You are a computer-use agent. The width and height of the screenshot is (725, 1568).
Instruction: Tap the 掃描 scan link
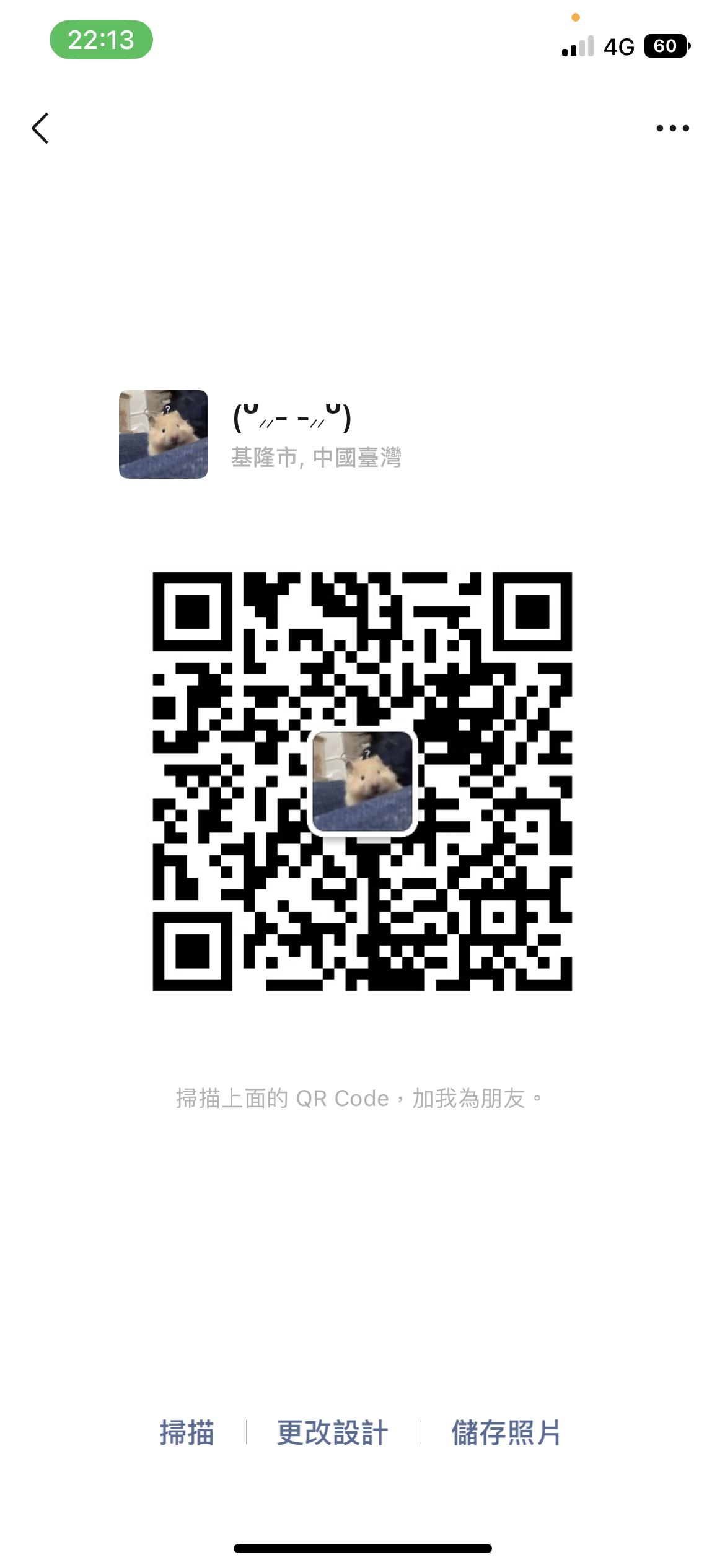[187, 1432]
